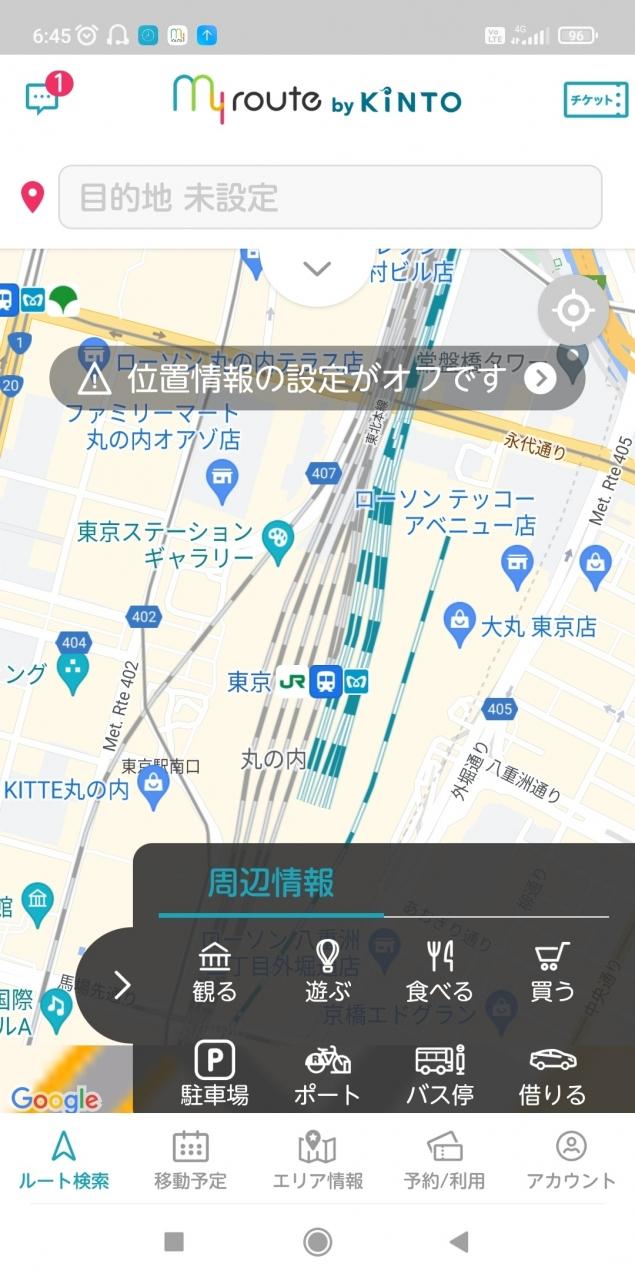Switch to the エリア情報 tab
The image size is (635, 1280).
coord(317,1160)
